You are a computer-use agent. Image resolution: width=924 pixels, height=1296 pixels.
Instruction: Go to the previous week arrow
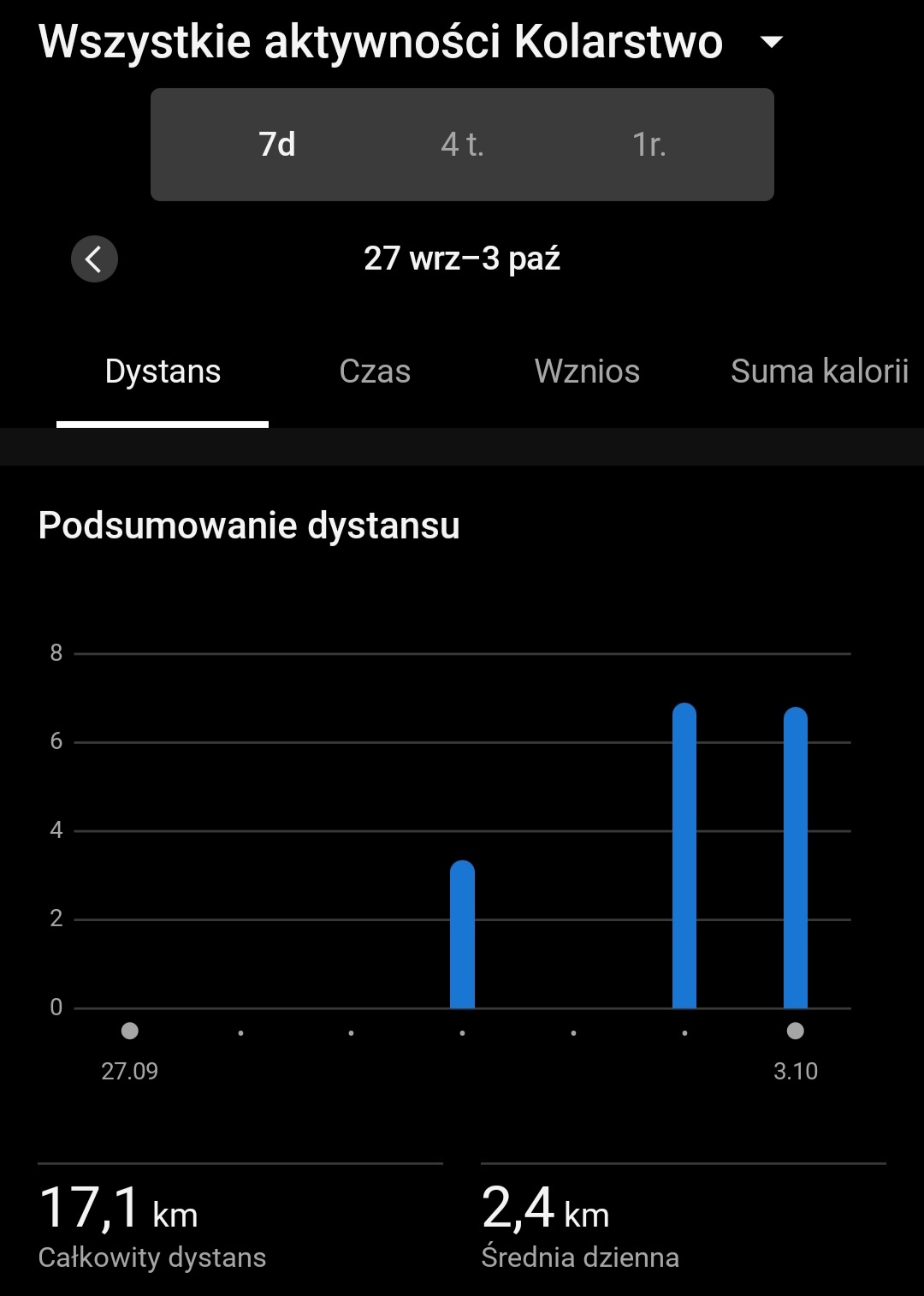pyautogui.click(x=94, y=259)
